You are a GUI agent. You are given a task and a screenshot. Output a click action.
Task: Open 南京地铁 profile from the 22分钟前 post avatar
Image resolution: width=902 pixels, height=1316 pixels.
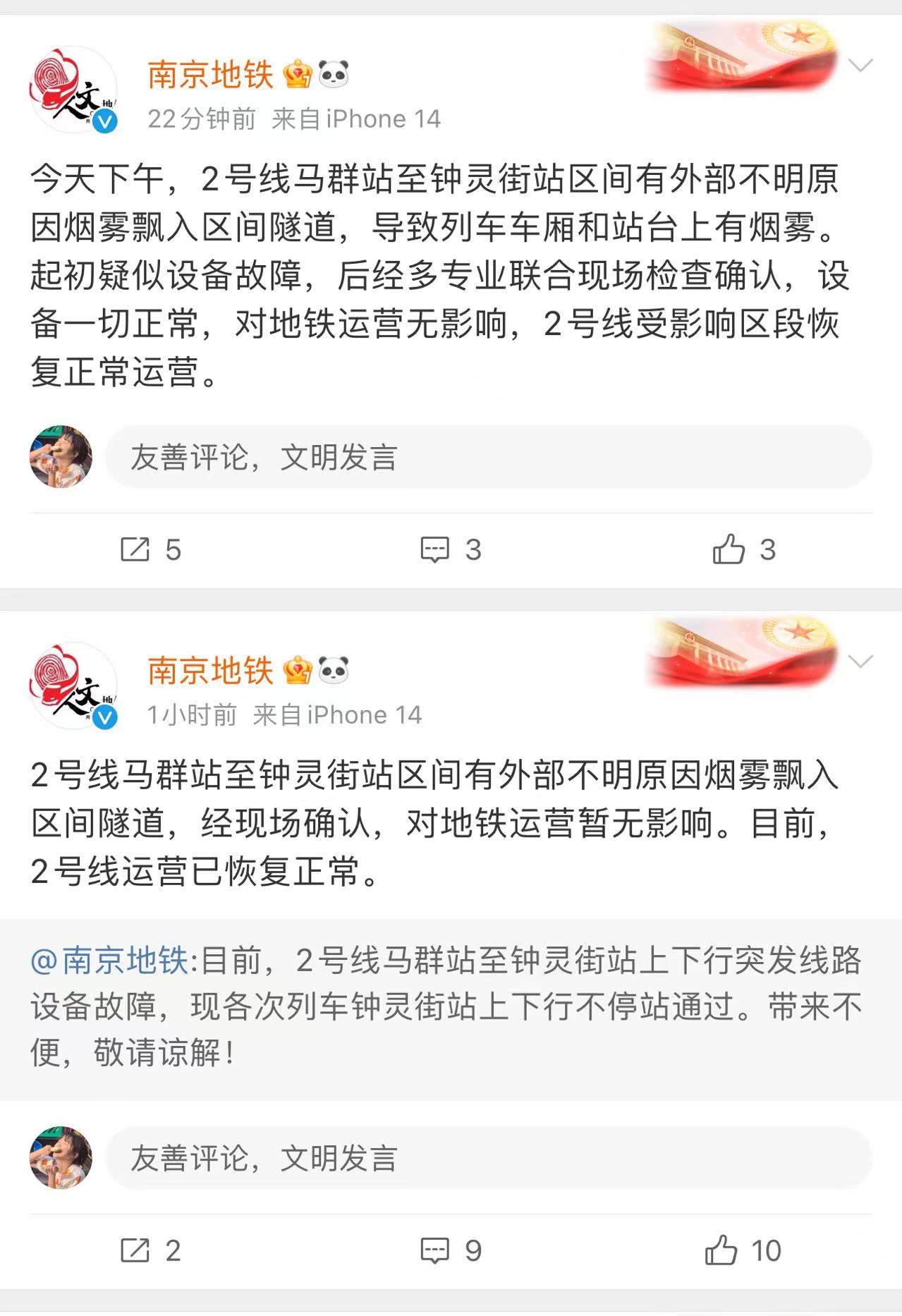click(73, 90)
